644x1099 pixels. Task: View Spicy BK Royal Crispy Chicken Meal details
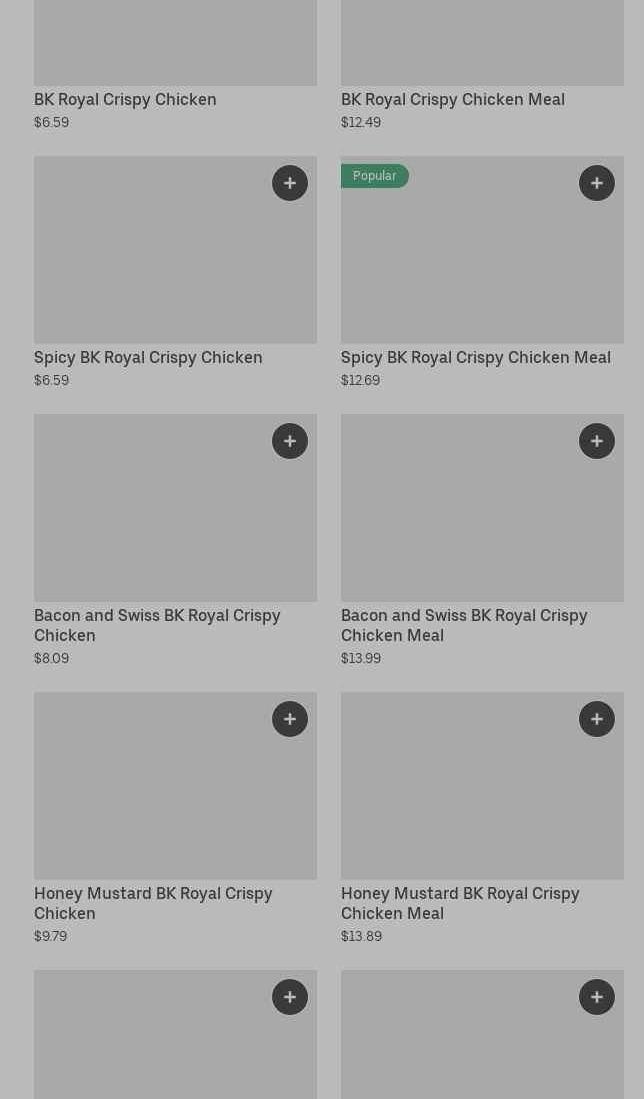475,357
